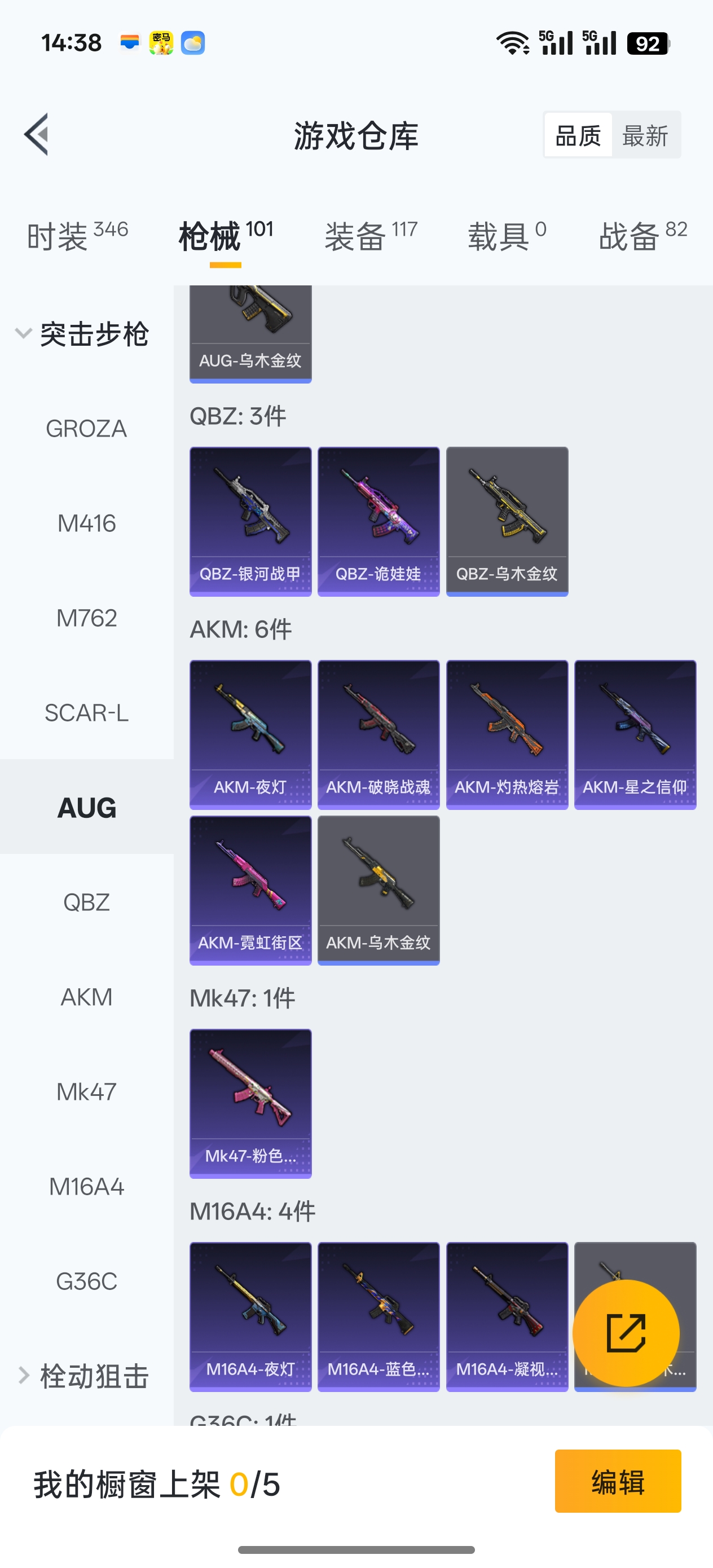Screen dimensions: 713x1568
Task: View the M16A4-夜灯 skin
Action: (250, 1316)
